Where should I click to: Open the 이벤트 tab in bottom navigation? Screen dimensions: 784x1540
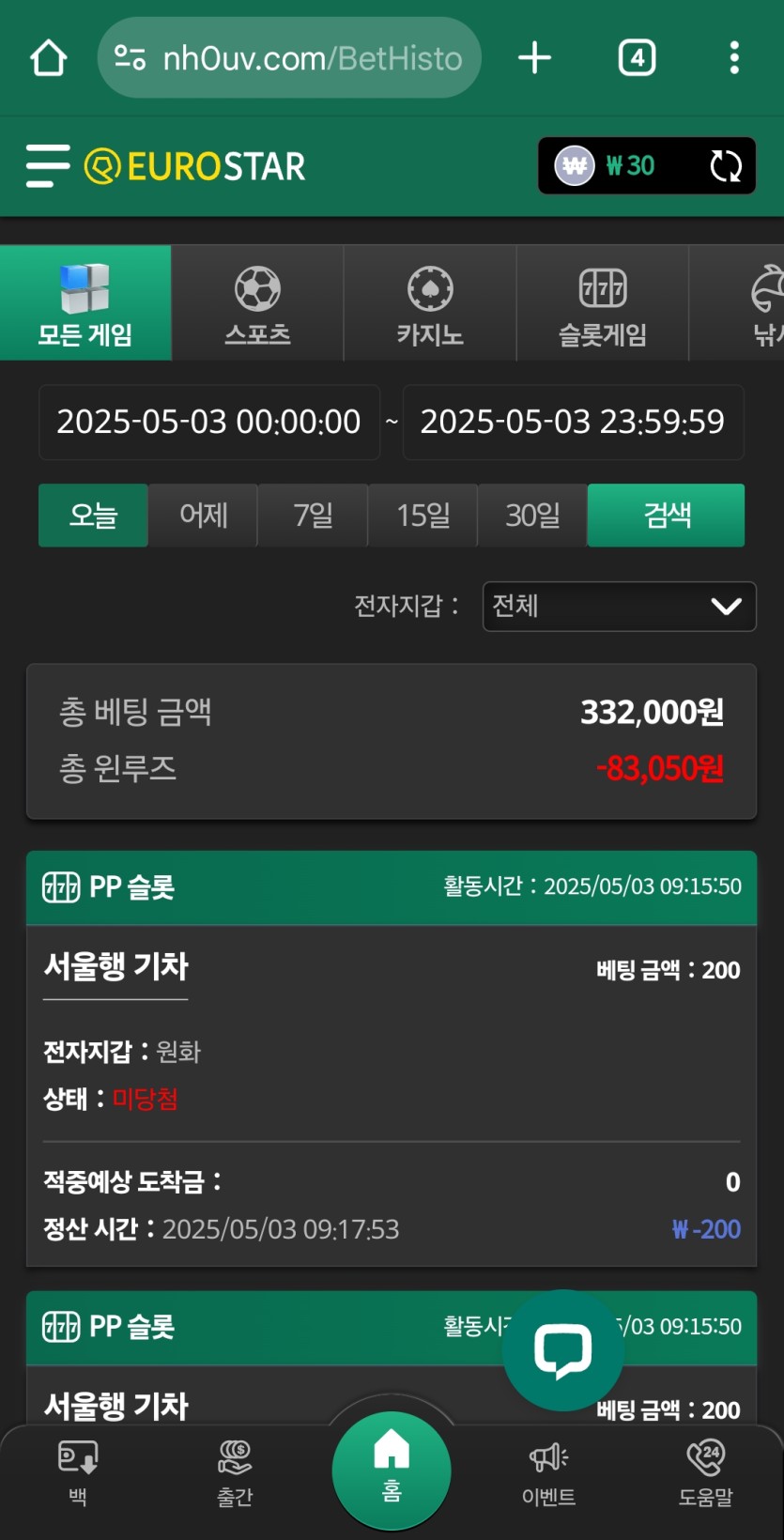[548, 1472]
